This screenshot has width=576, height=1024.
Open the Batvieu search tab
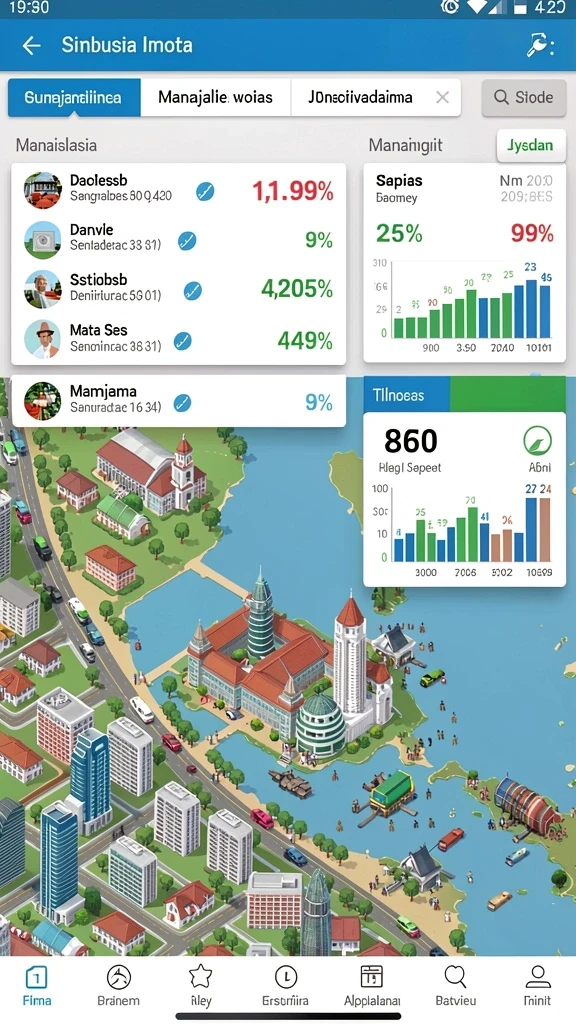tap(455, 986)
